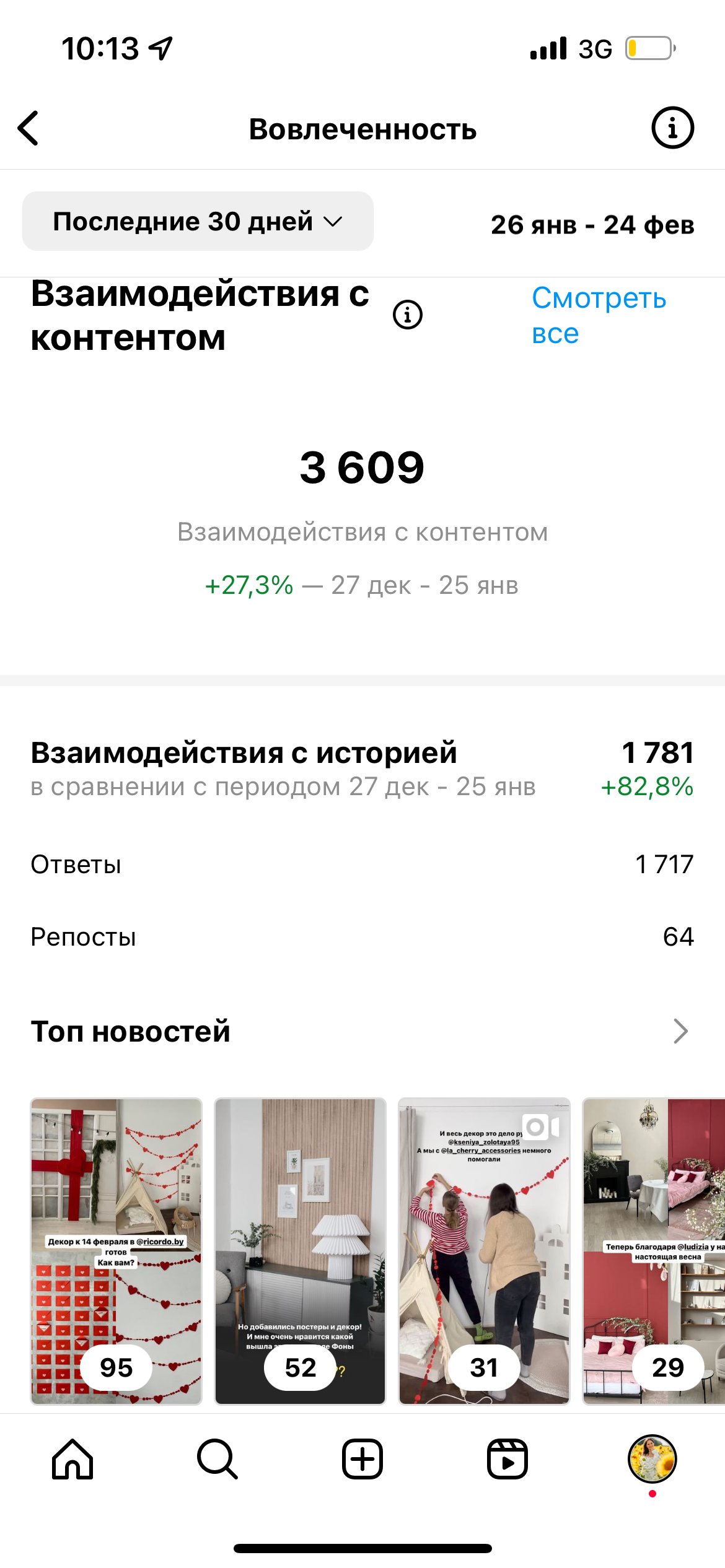The height and width of the screenshot is (1568, 725).
Task: Go back from the Вовлеченность screen
Action: (x=29, y=128)
